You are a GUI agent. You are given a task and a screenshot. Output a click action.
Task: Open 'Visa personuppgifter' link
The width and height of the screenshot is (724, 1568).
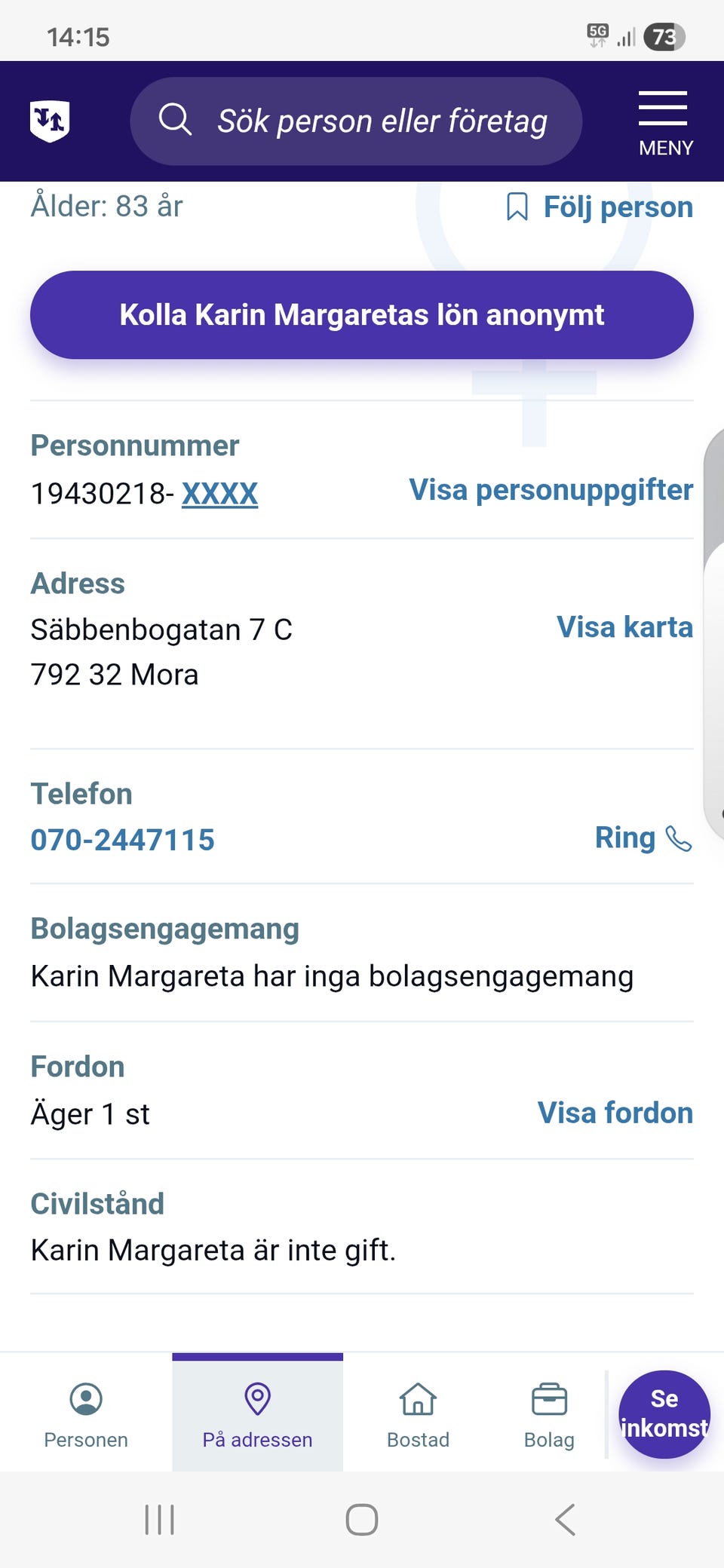click(551, 490)
